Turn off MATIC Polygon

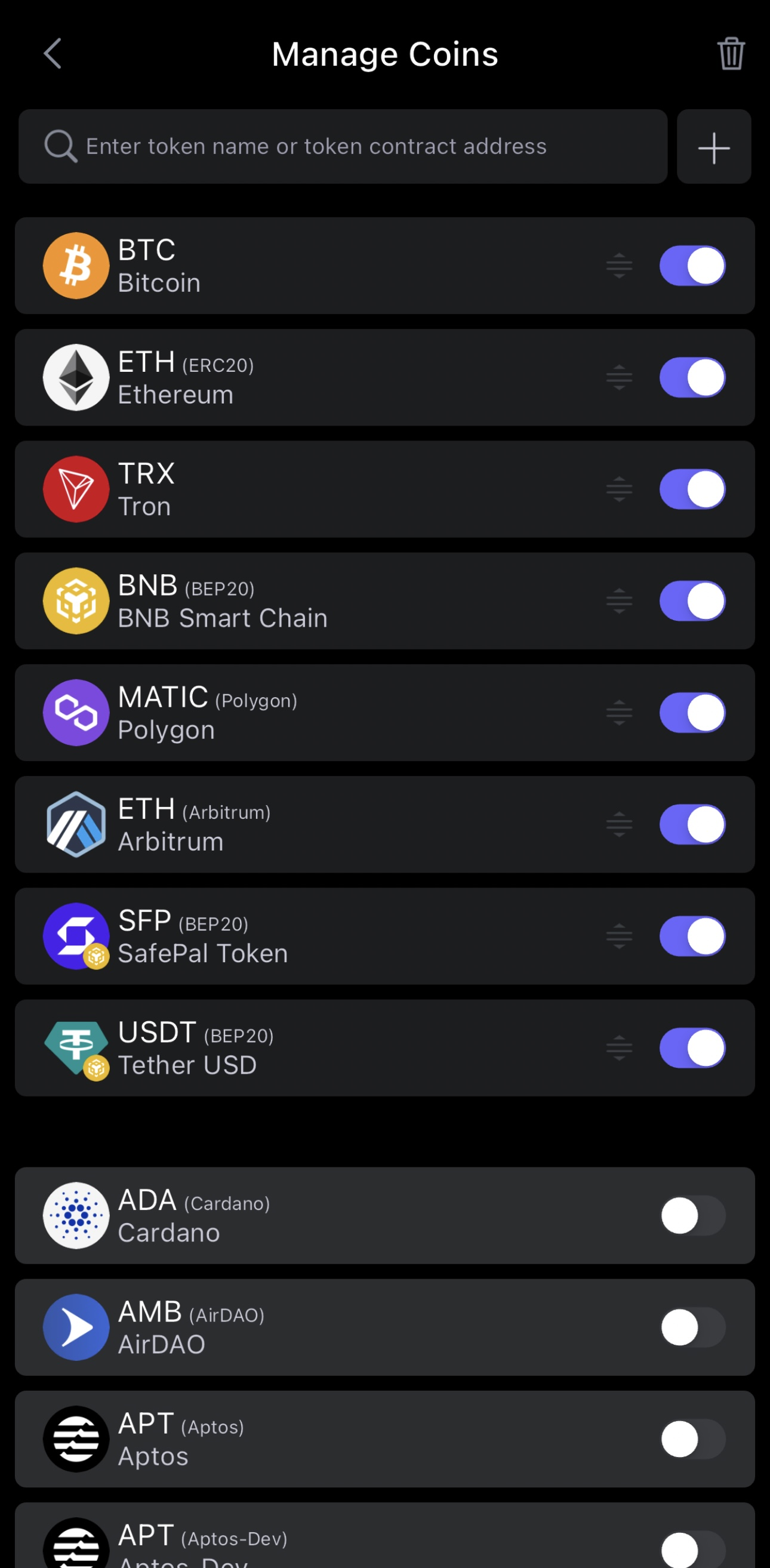click(692, 713)
